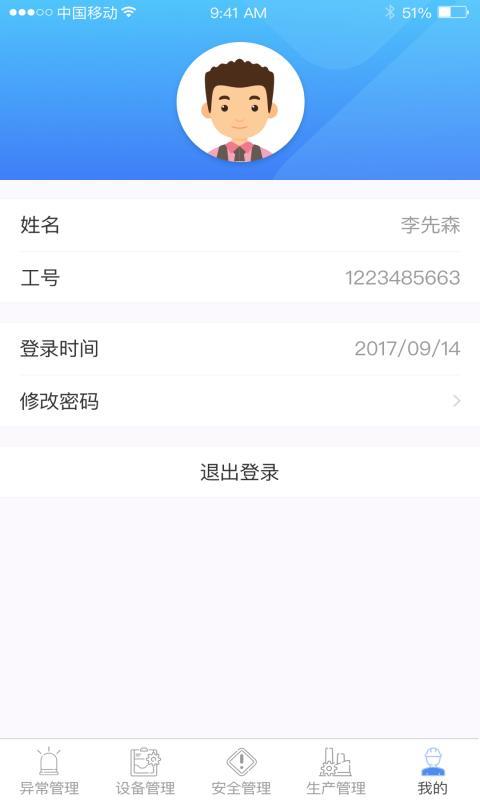
Task: Select the 我的 tab
Action: (432, 771)
